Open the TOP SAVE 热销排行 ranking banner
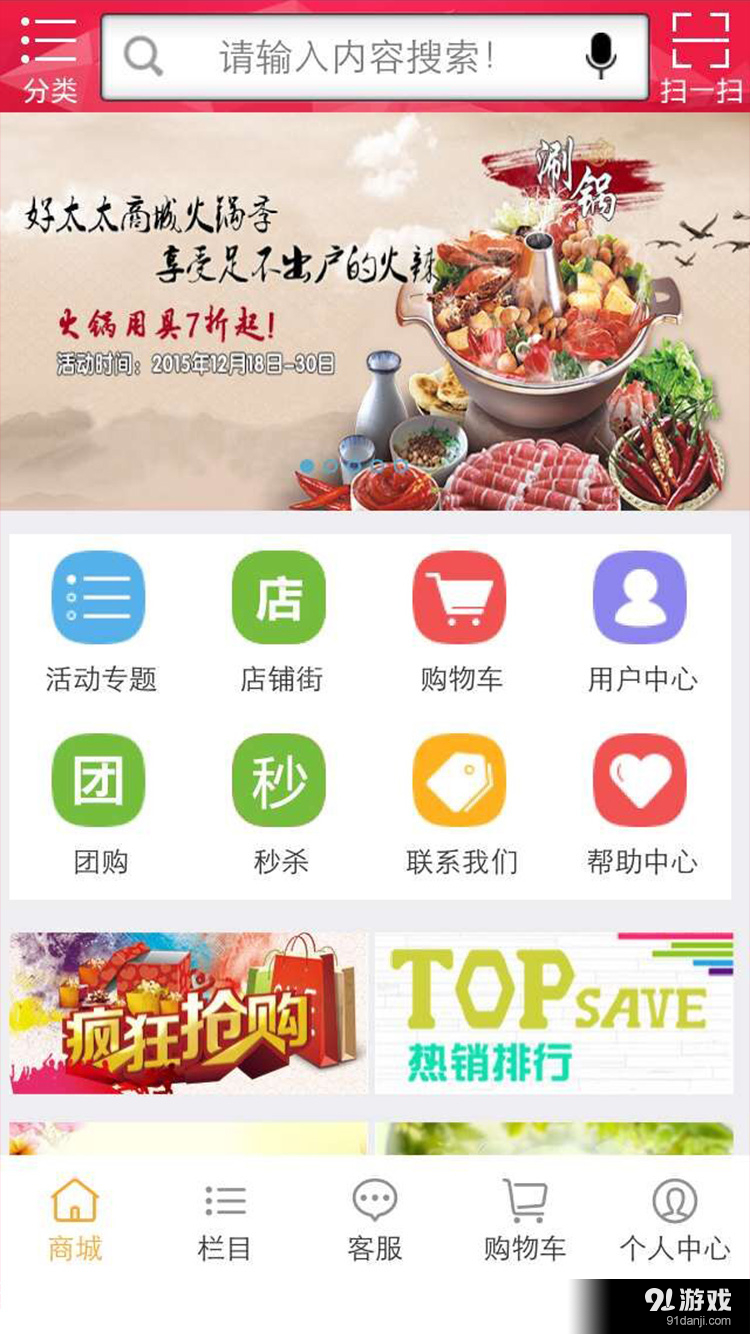The image size is (750, 1334). [555, 1012]
